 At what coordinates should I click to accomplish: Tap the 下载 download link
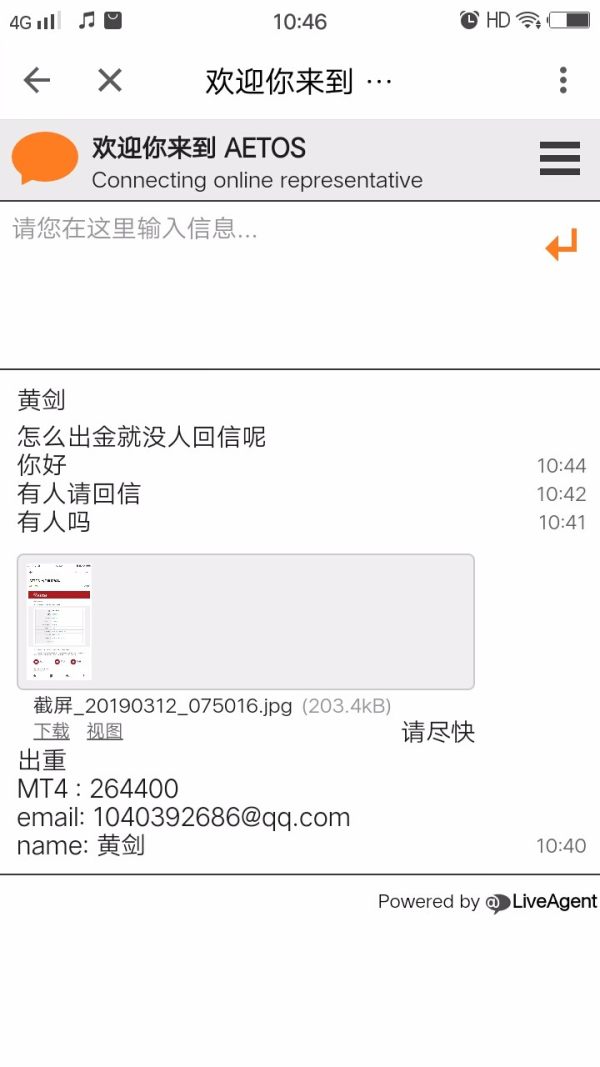tap(52, 731)
